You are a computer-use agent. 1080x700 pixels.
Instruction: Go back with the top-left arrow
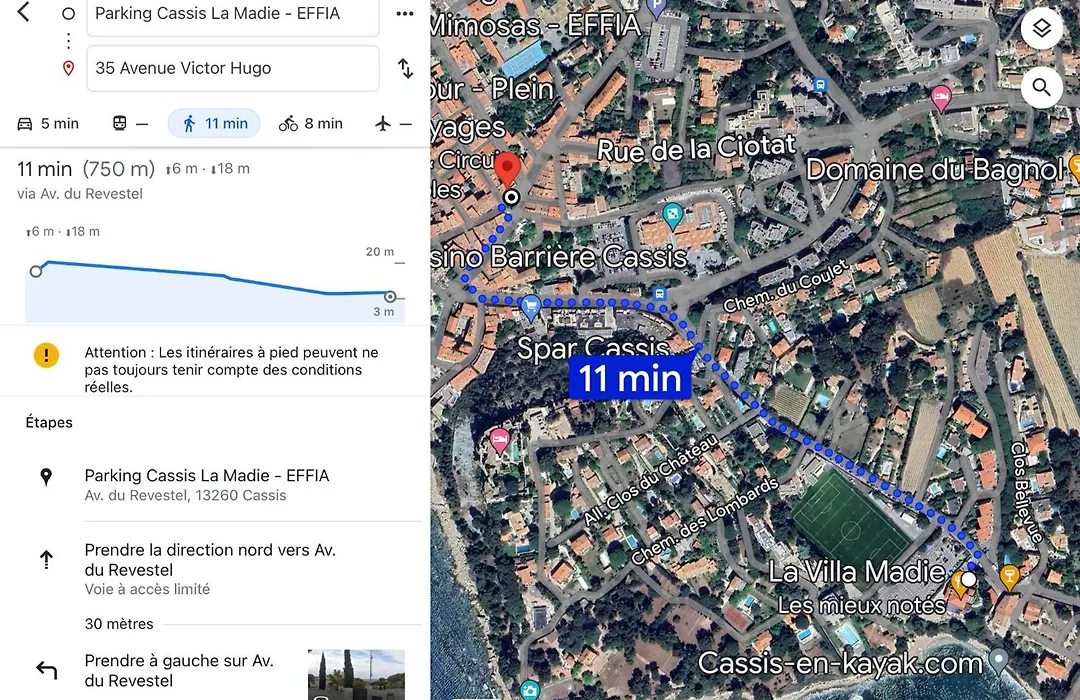pos(24,13)
